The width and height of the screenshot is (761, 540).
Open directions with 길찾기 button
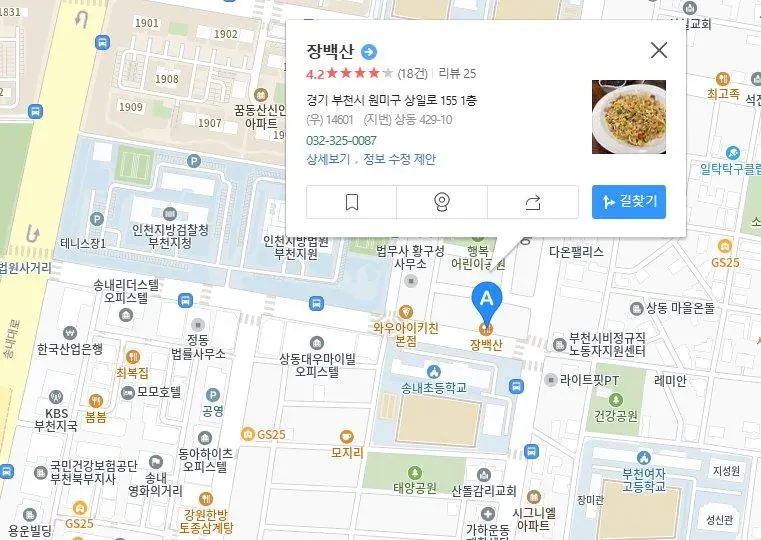(628, 202)
